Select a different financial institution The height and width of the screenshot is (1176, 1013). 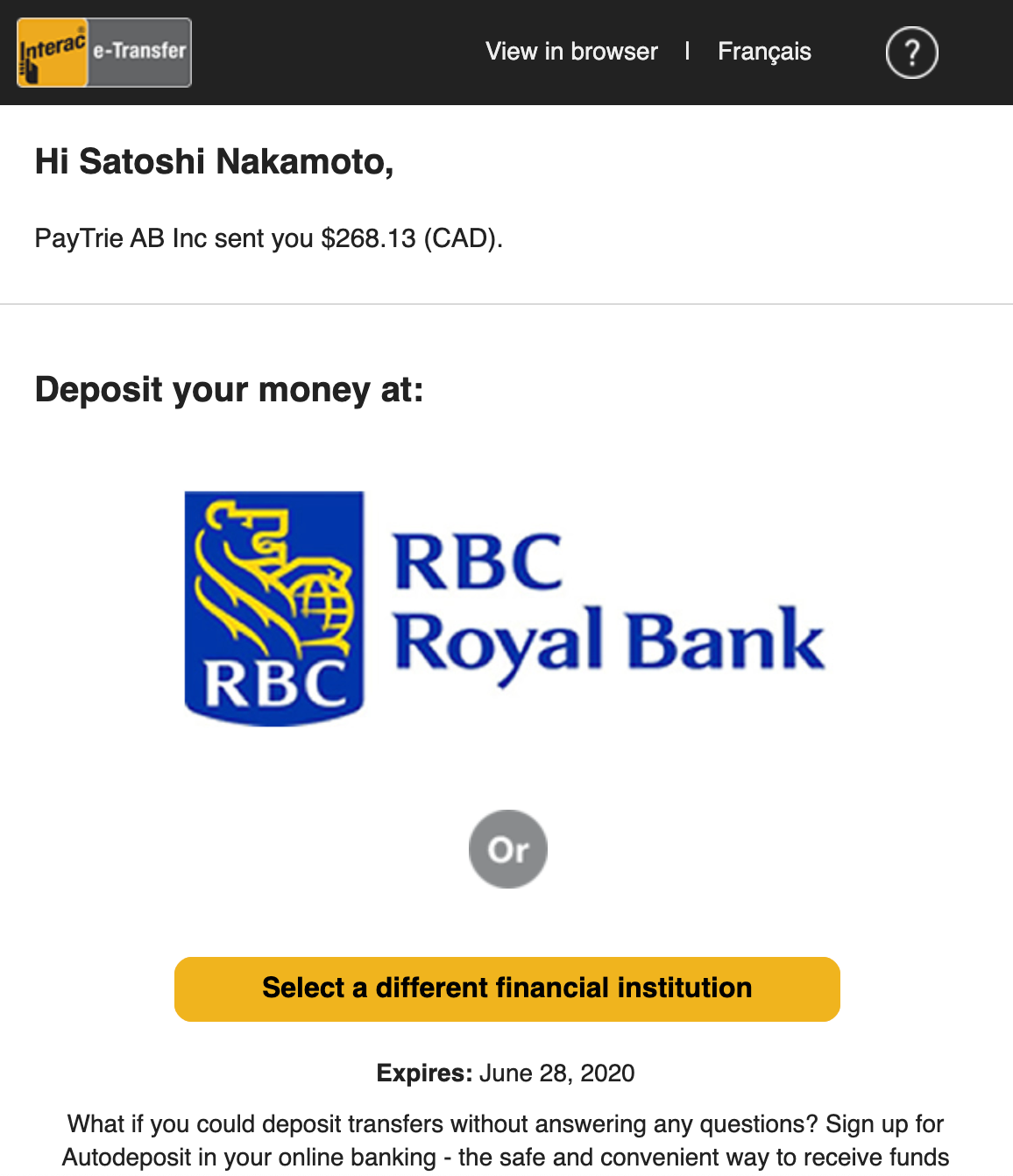506,988
